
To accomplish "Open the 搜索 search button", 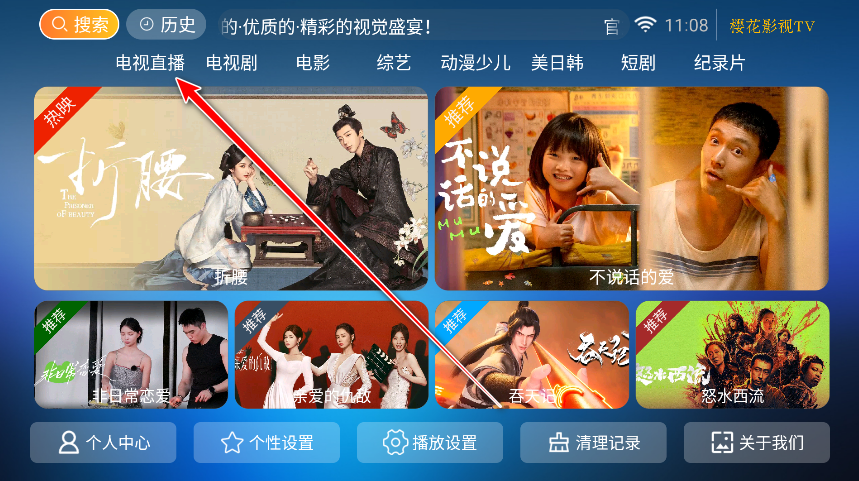I will click(x=79, y=24).
